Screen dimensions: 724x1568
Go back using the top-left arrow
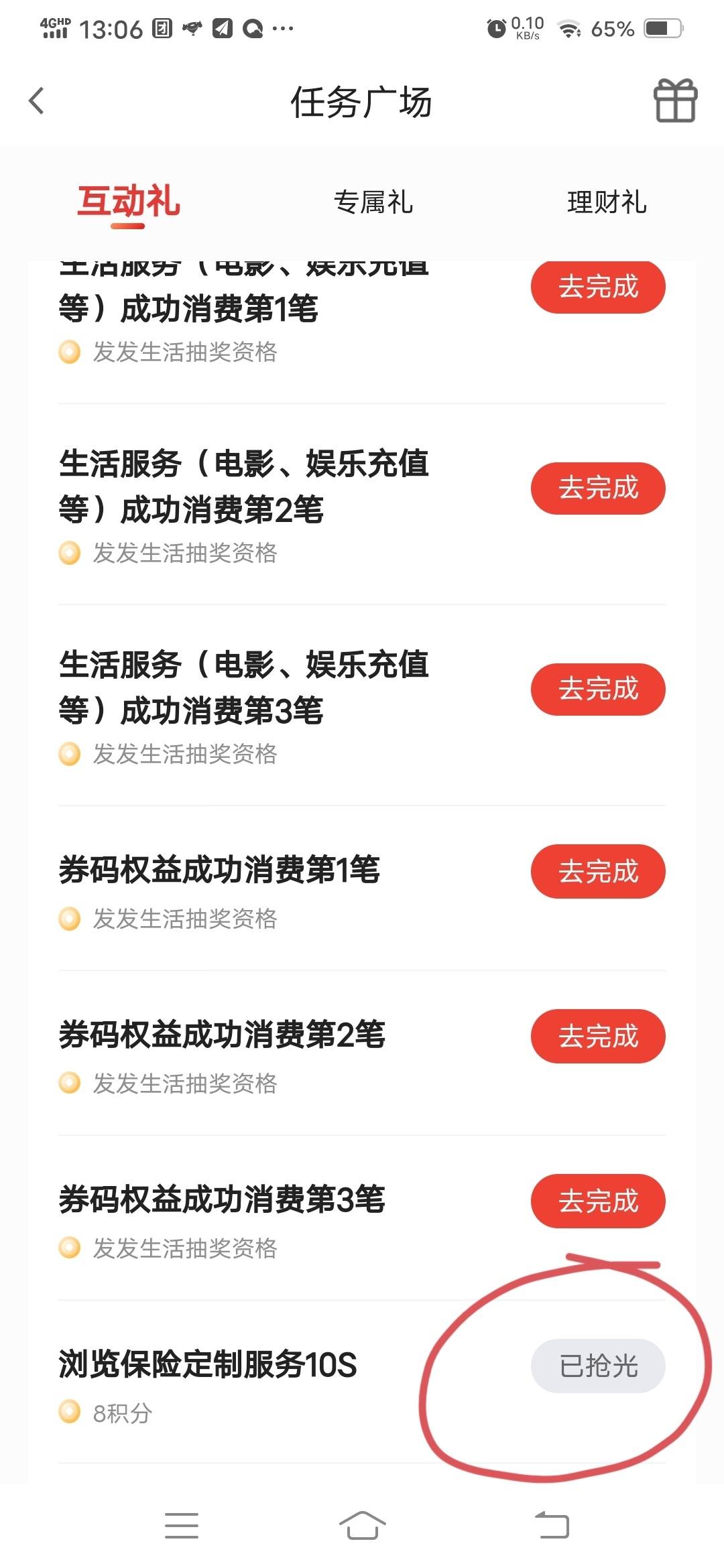(37, 101)
